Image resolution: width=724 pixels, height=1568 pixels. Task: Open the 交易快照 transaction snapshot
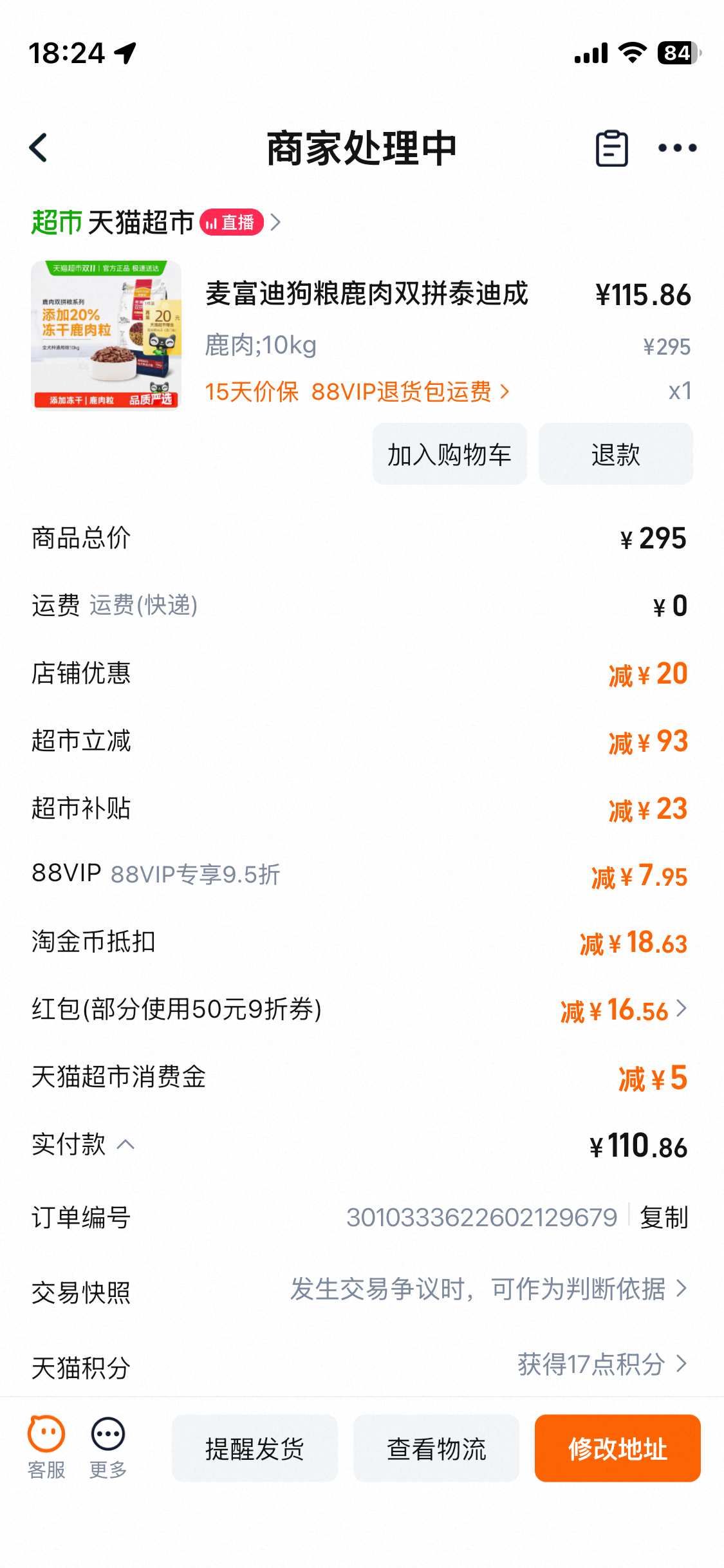(x=489, y=1289)
